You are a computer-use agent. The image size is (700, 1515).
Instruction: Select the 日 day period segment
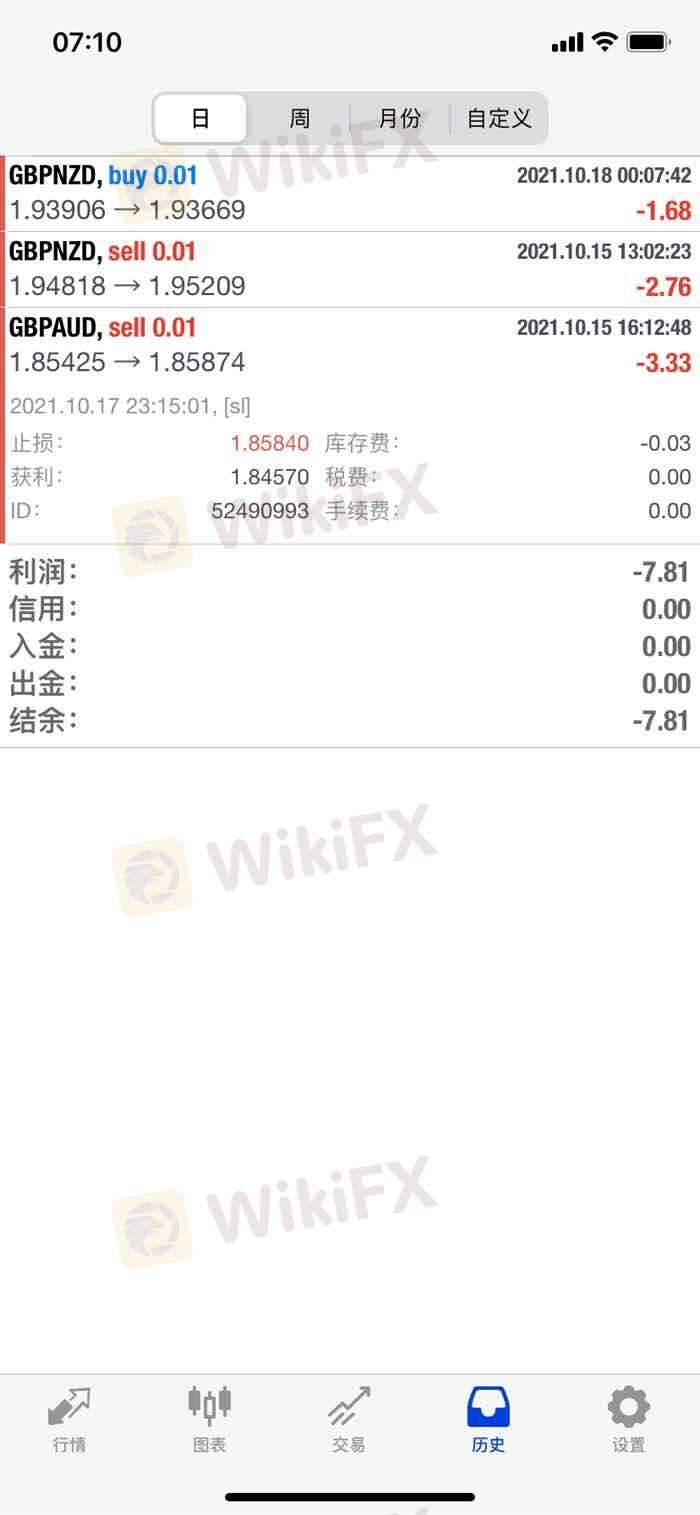tap(200, 119)
